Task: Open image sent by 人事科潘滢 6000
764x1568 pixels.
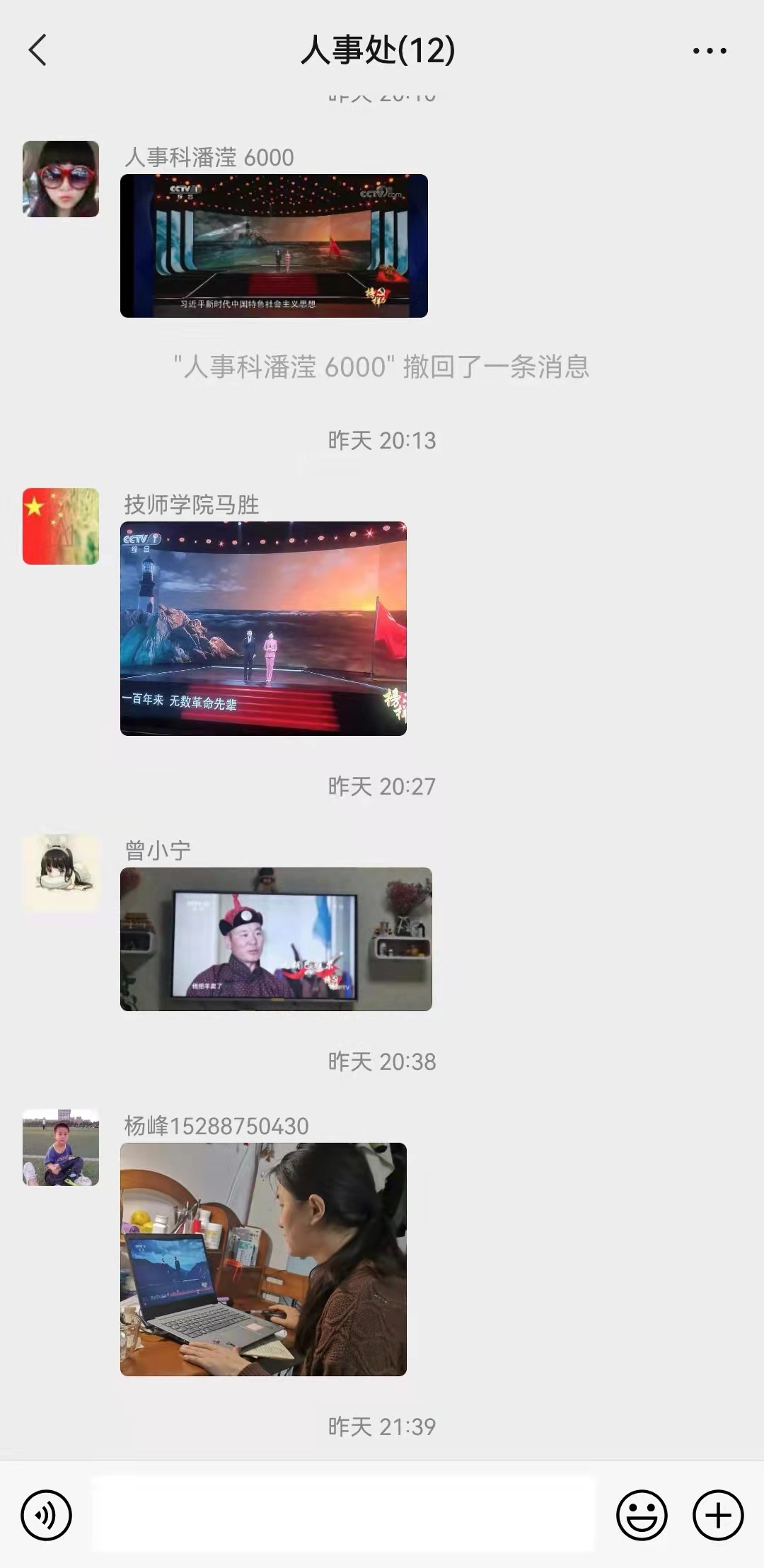Action: (274, 246)
